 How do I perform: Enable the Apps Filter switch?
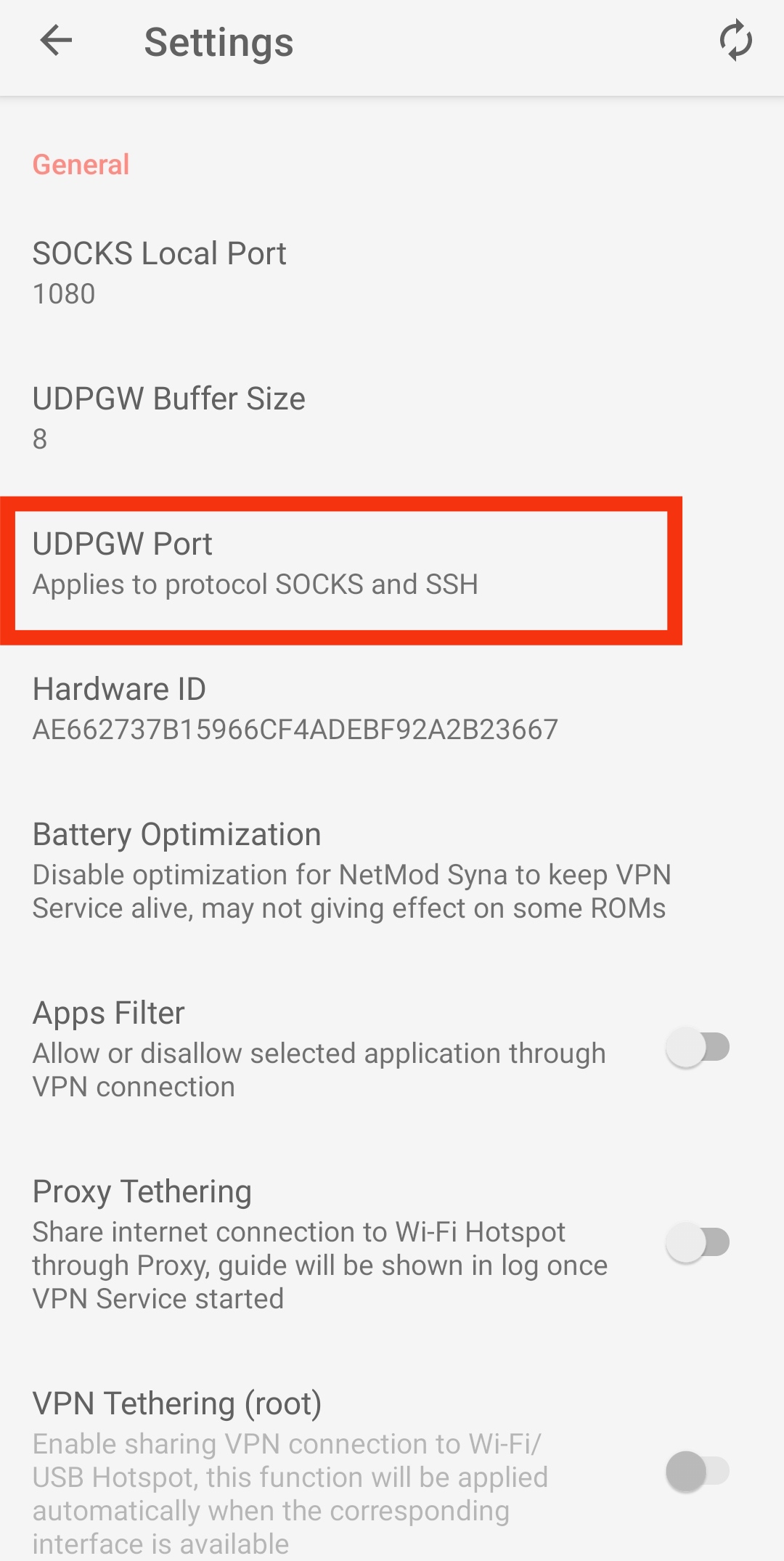point(698,1048)
